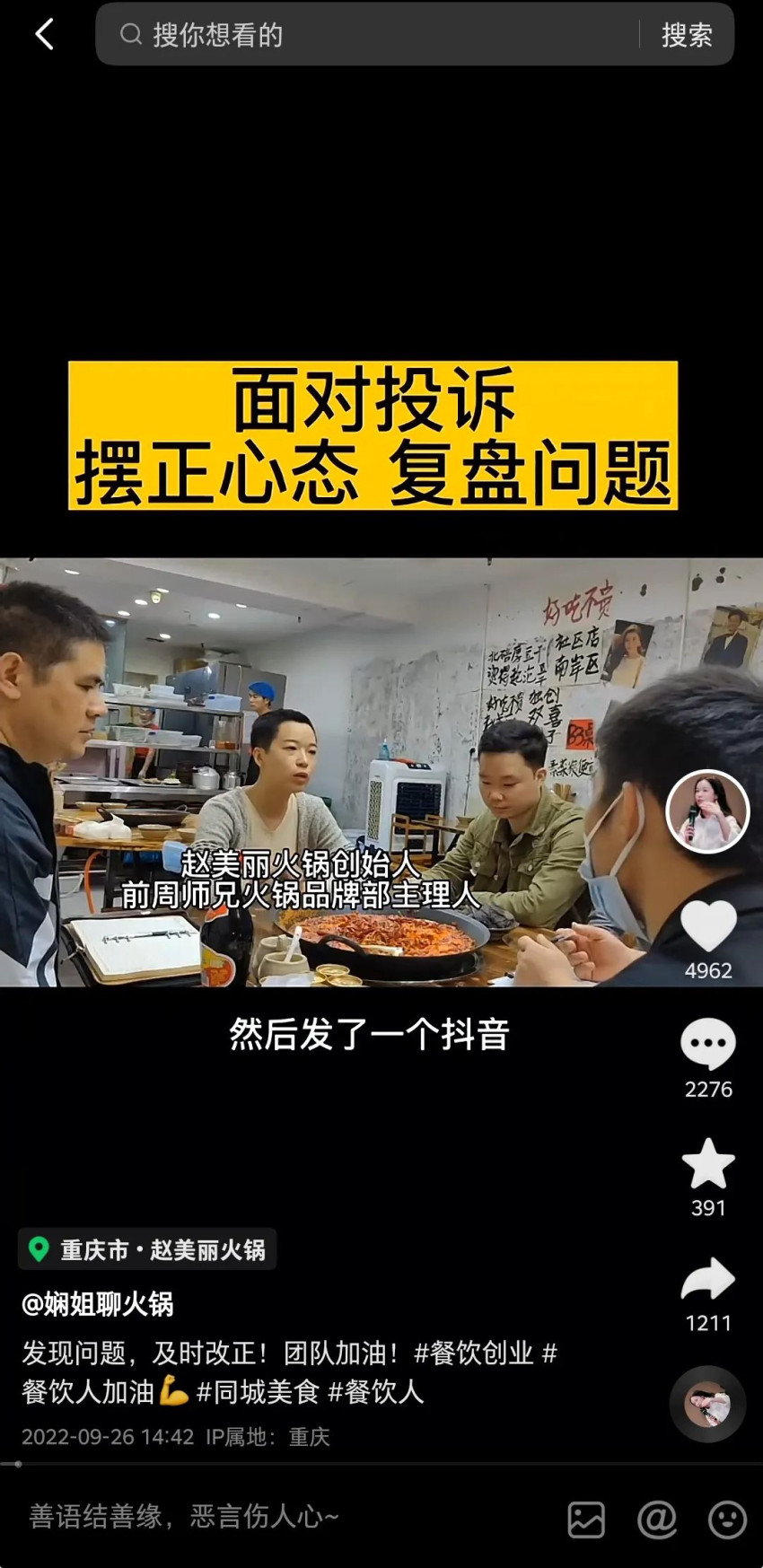Like this video with the heart icon

pyautogui.click(x=708, y=927)
